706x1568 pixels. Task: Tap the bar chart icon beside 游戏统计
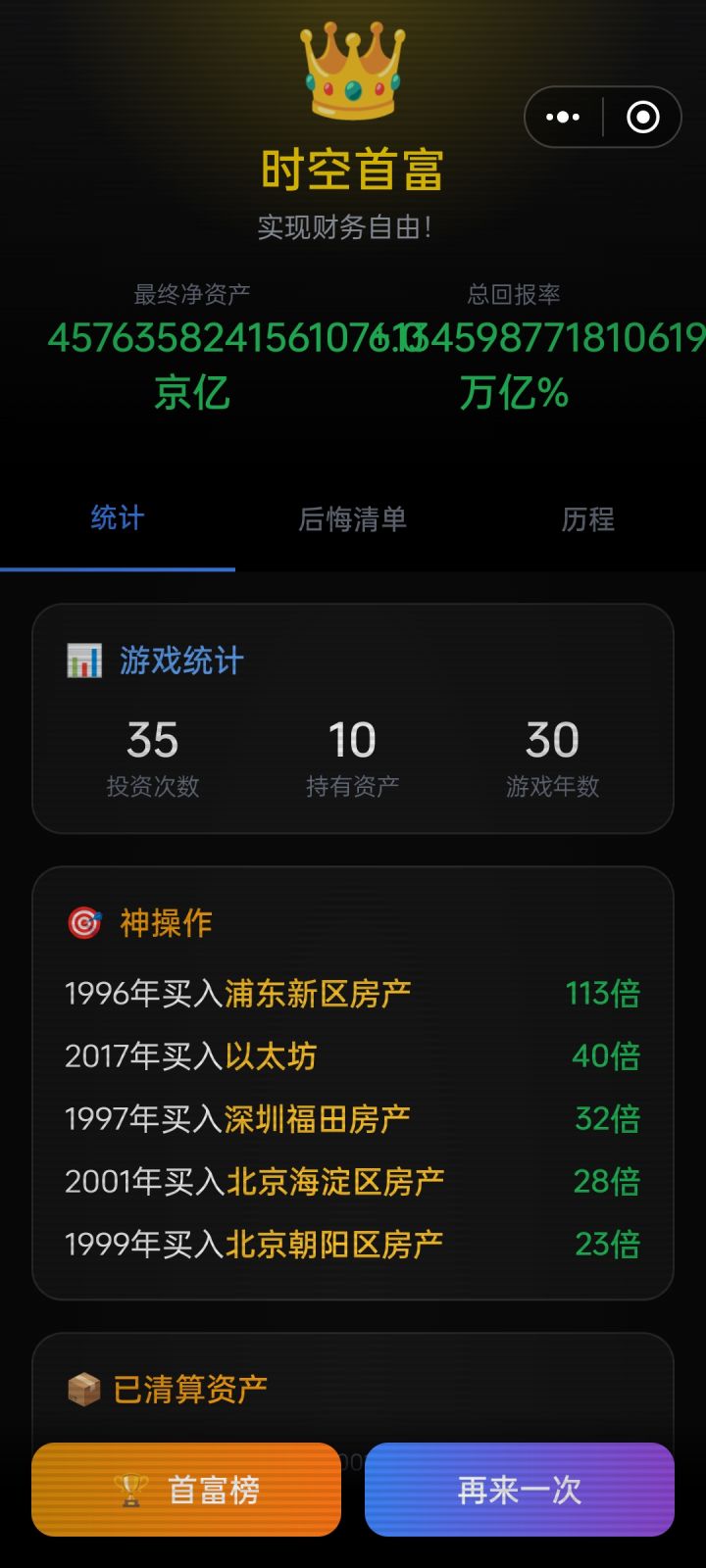pos(84,660)
